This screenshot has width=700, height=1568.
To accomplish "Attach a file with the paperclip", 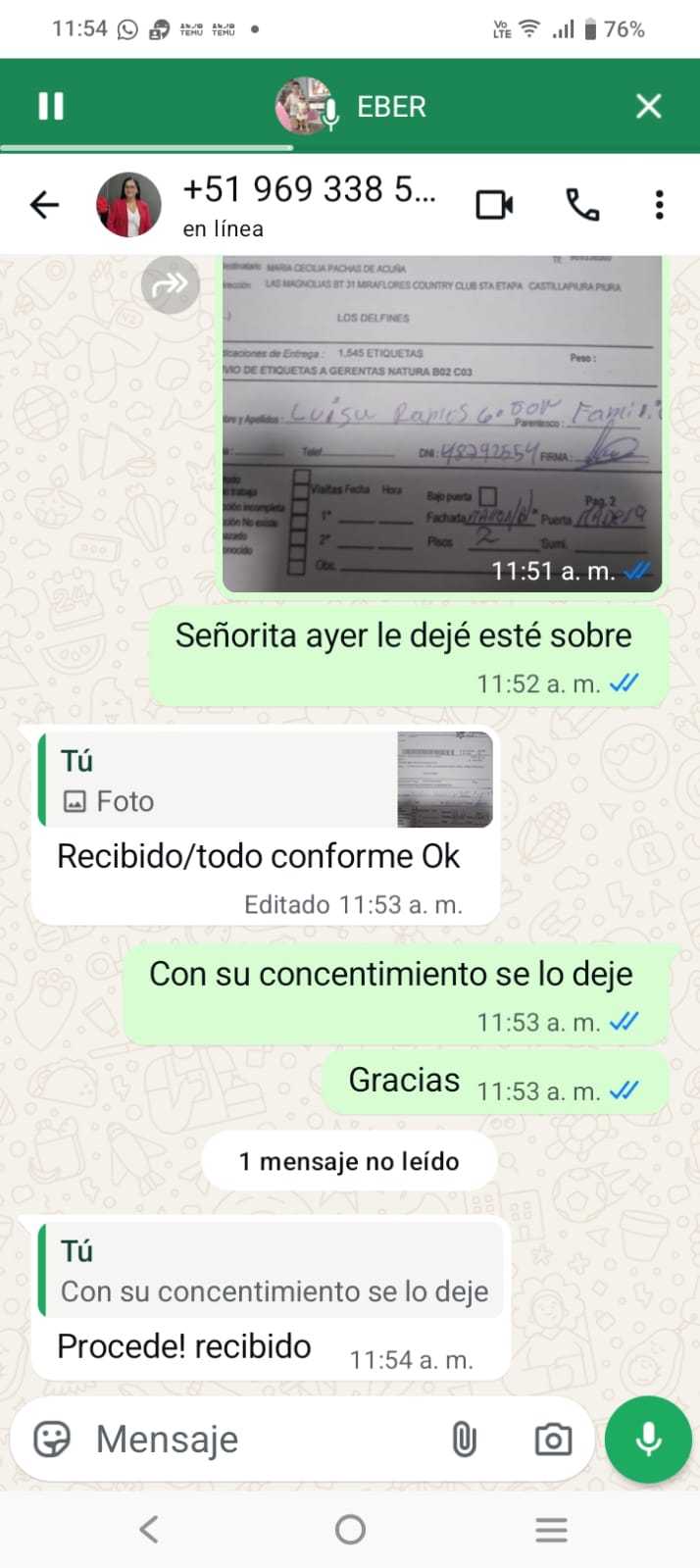I will (464, 1439).
